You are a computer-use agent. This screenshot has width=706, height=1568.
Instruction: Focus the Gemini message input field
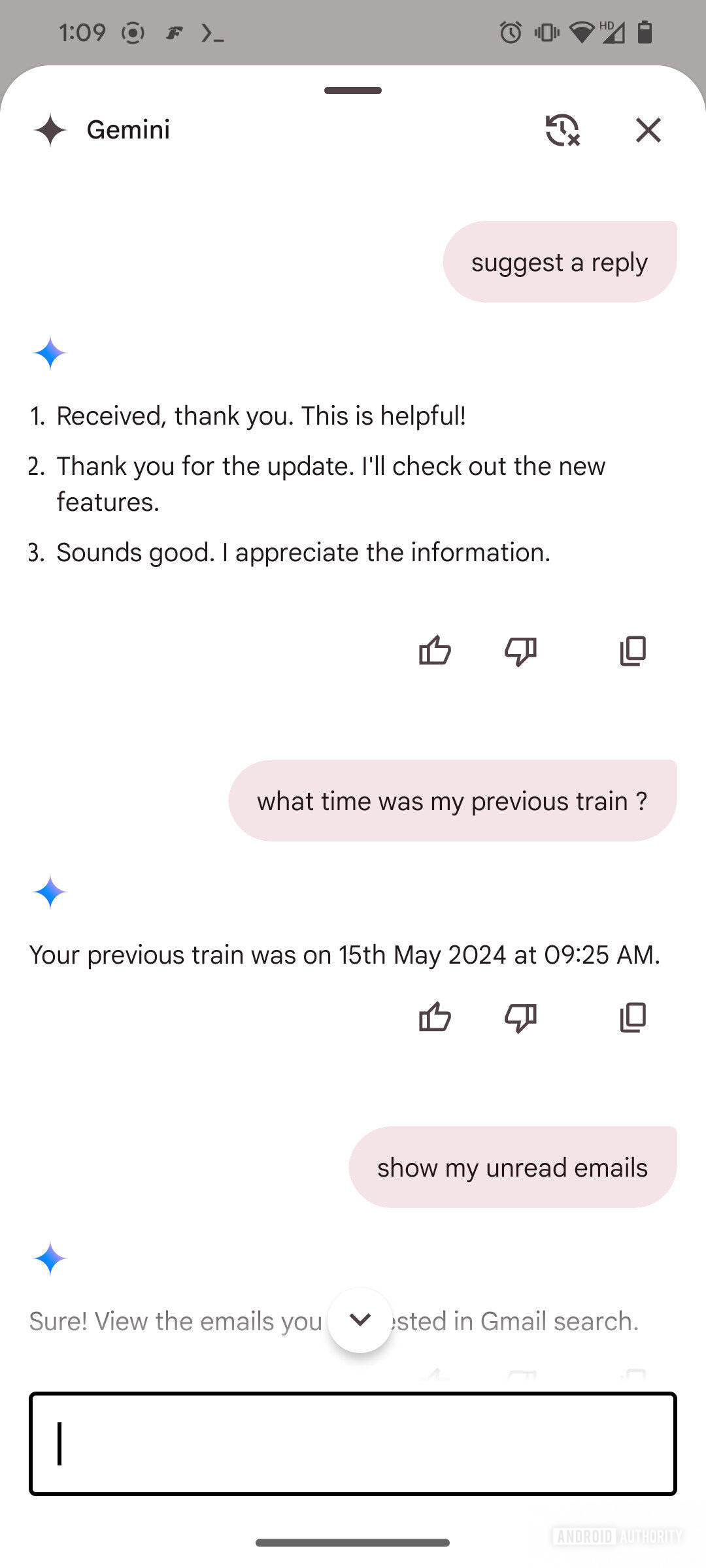(353, 1444)
